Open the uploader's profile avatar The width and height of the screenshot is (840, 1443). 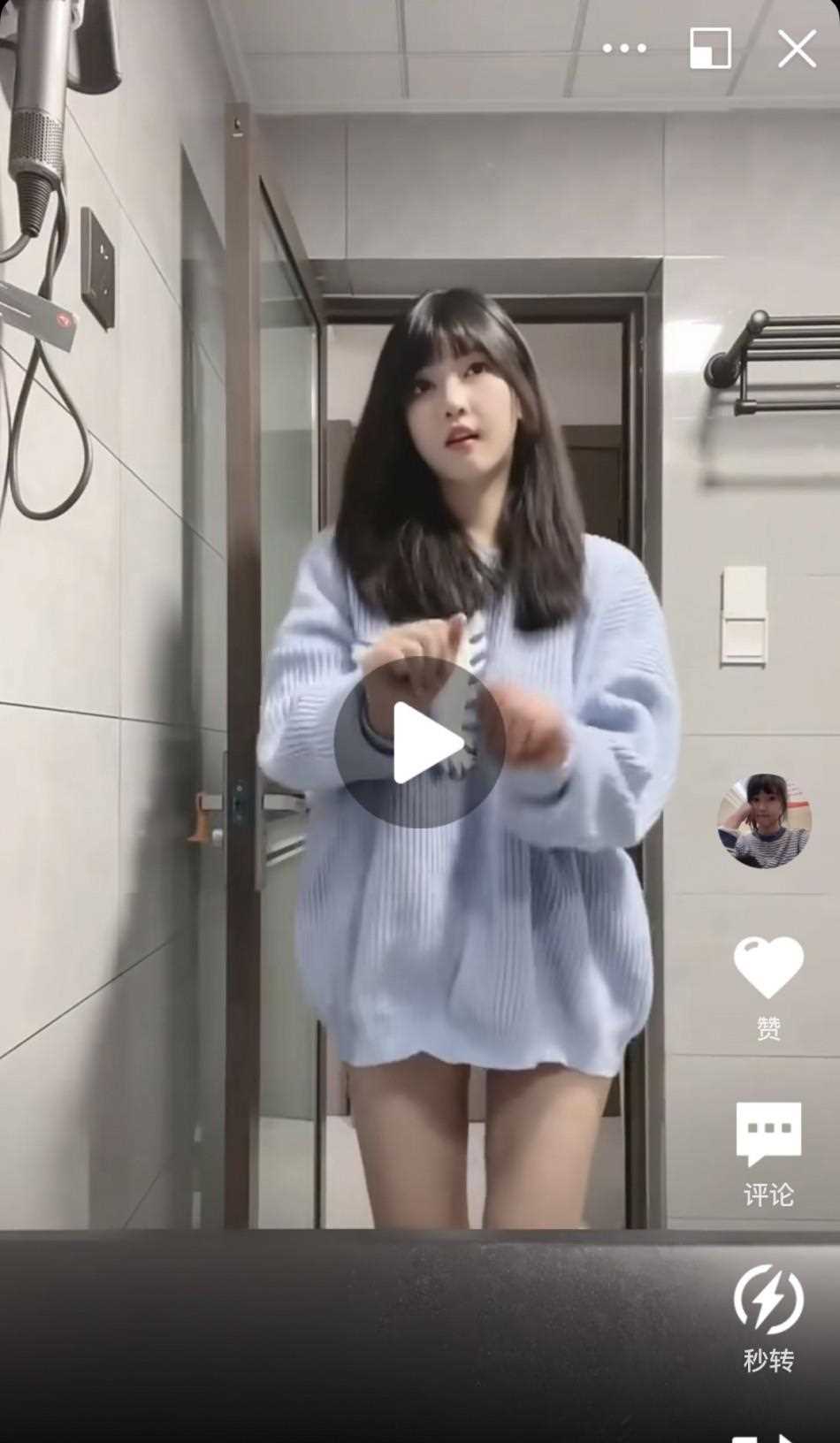[x=764, y=821]
